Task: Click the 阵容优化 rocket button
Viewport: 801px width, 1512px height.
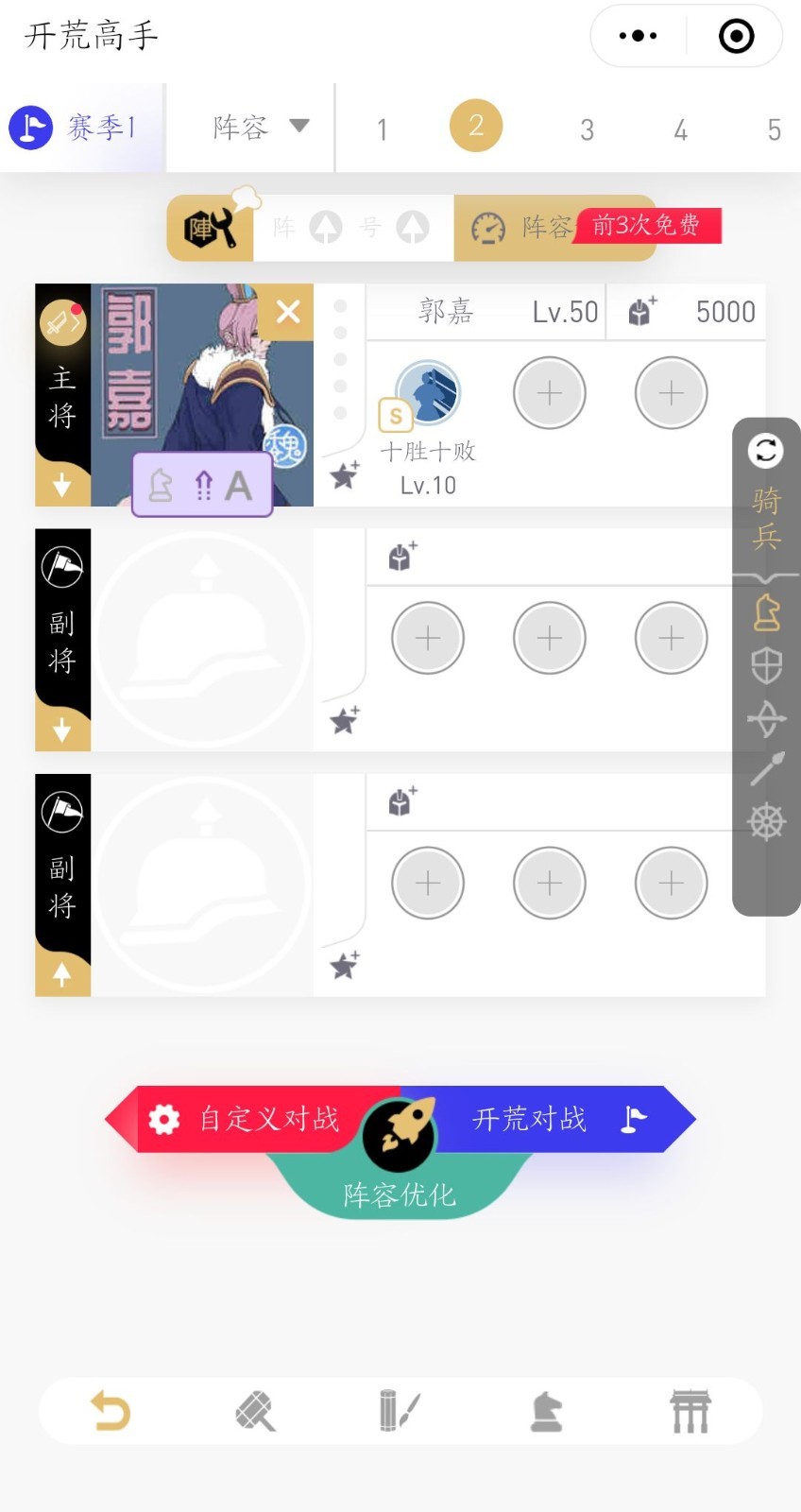Action: 400,1134
